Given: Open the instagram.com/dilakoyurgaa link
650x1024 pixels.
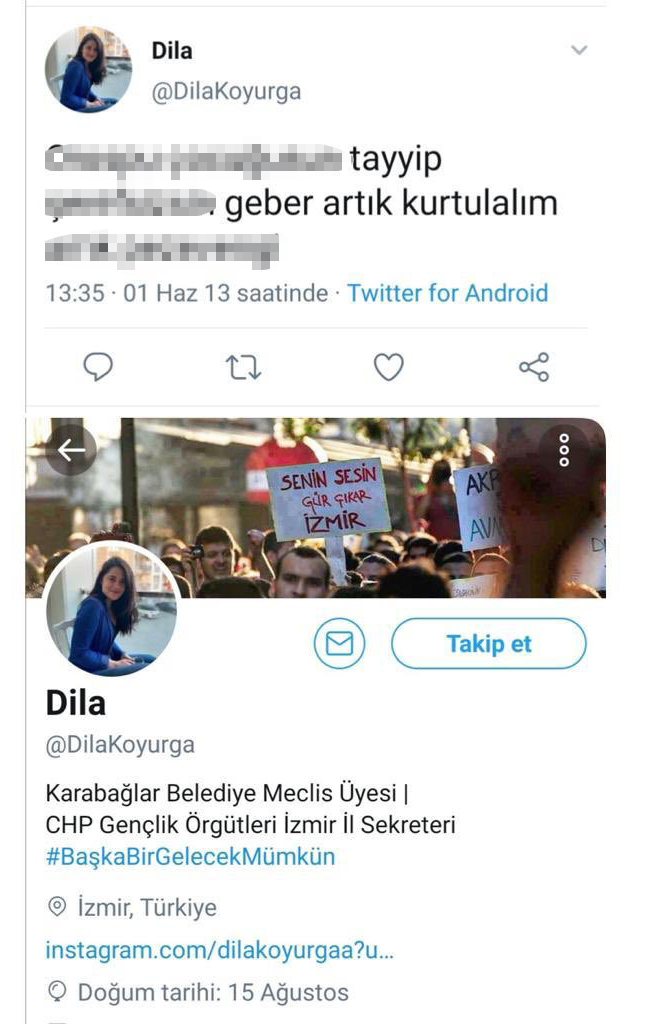Looking at the screenshot, I should click(x=219, y=950).
